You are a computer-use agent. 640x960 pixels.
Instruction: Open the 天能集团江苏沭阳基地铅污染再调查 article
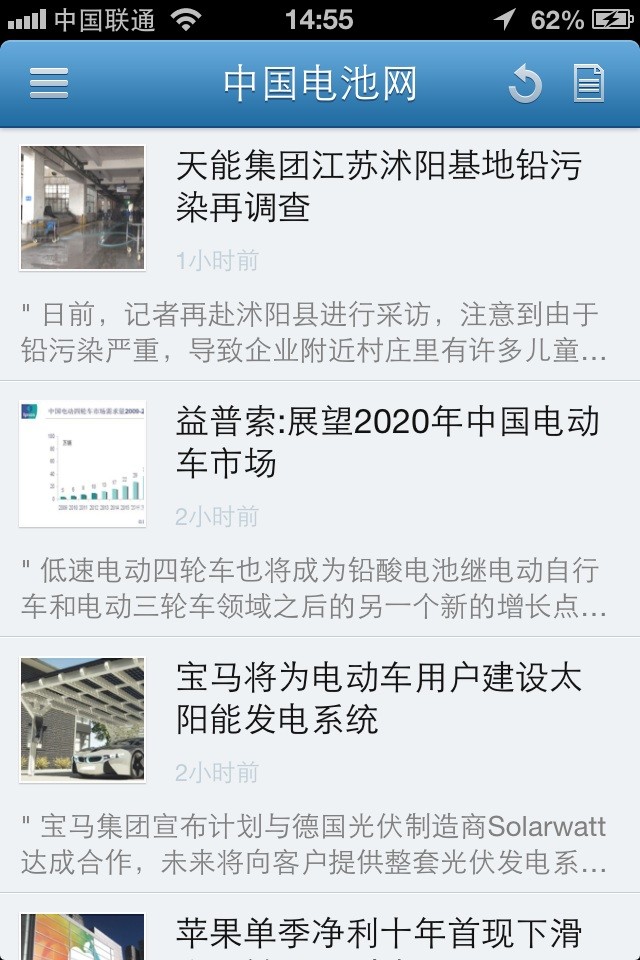(x=378, y=186)
